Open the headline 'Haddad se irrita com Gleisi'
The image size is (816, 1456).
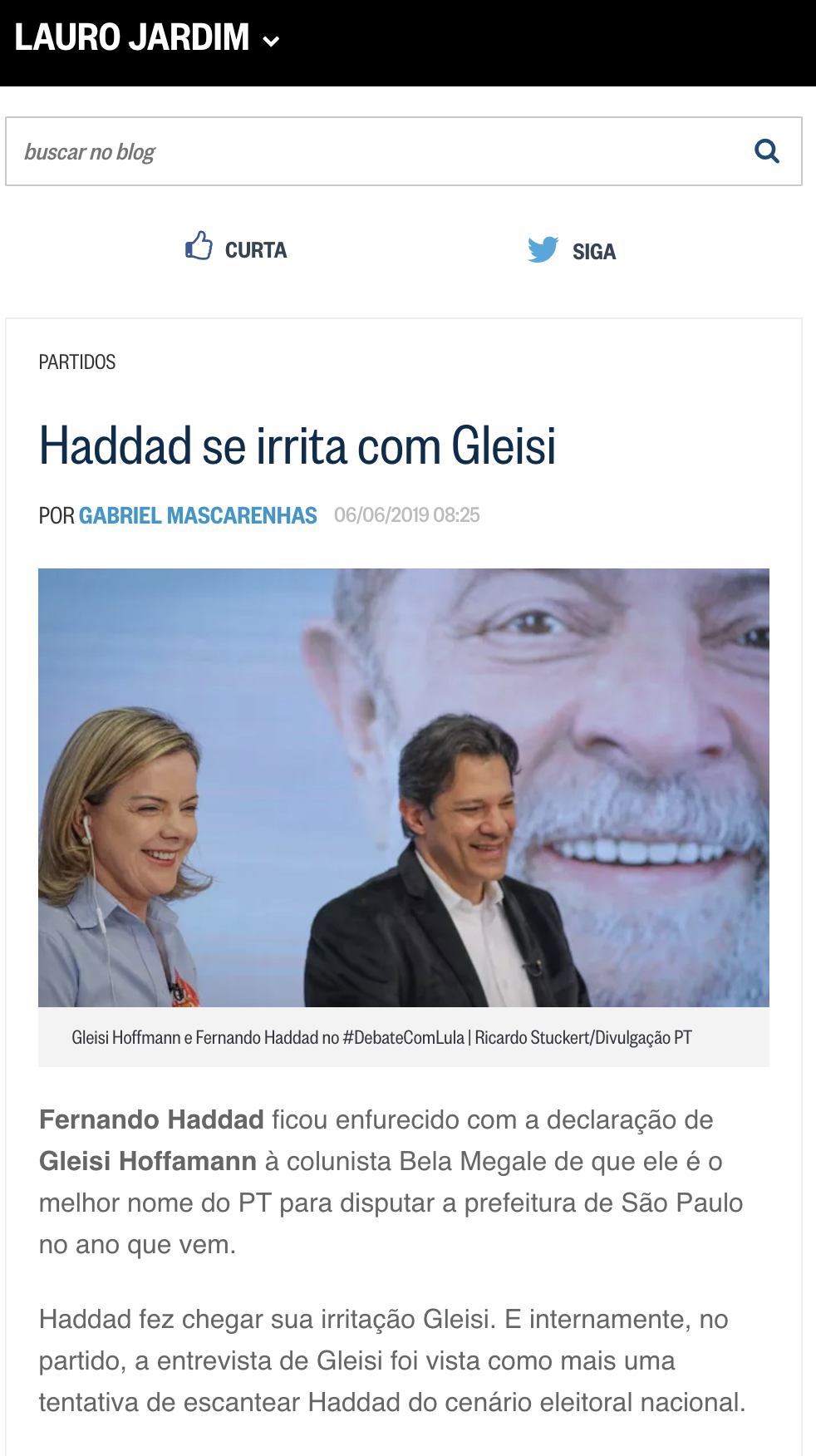coord(297,447)
